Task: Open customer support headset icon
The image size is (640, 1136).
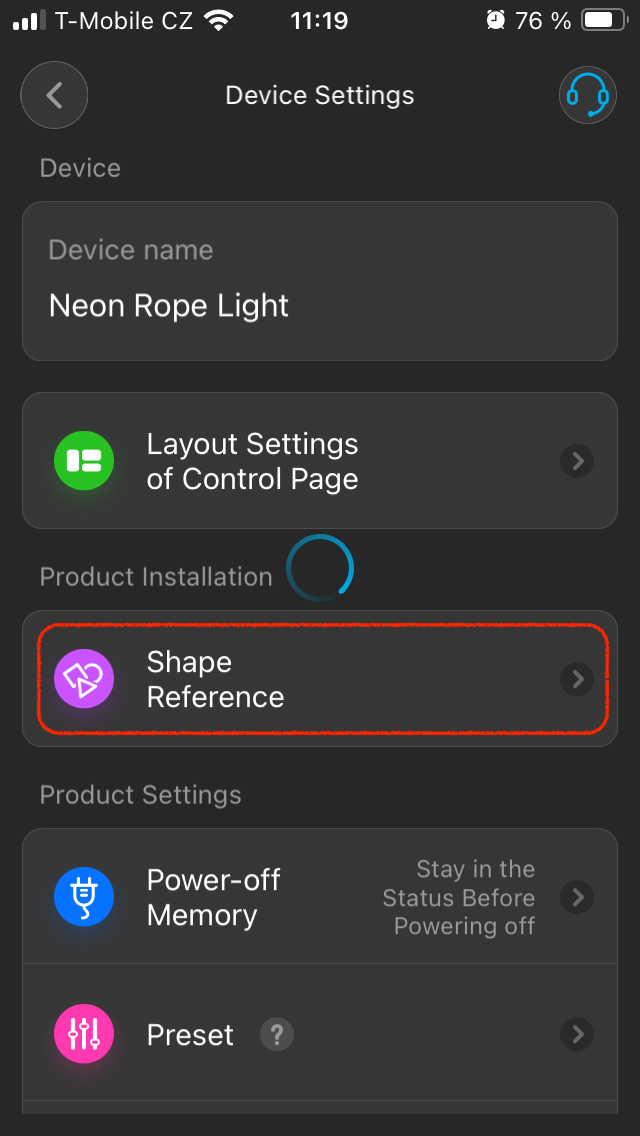Action: point(587,96)
